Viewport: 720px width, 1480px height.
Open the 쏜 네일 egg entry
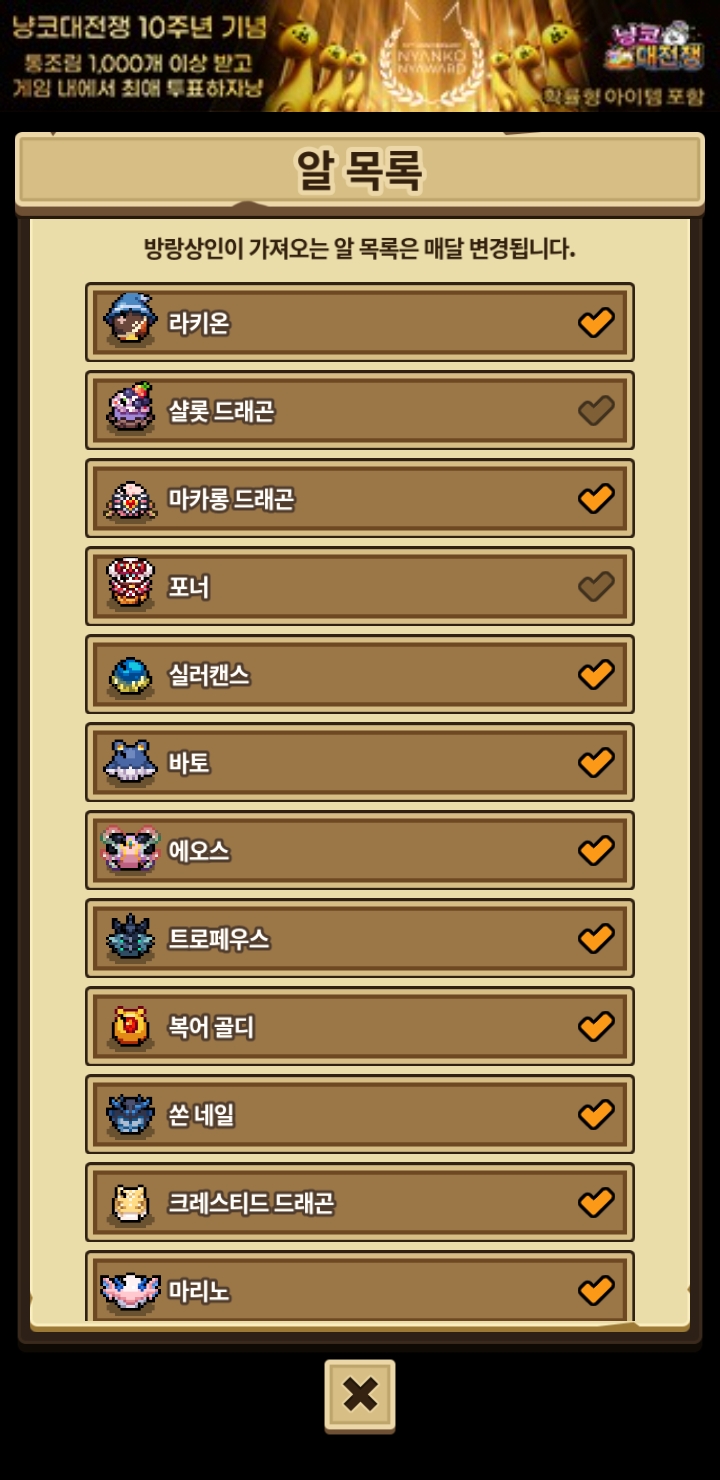click(360, 1115)
